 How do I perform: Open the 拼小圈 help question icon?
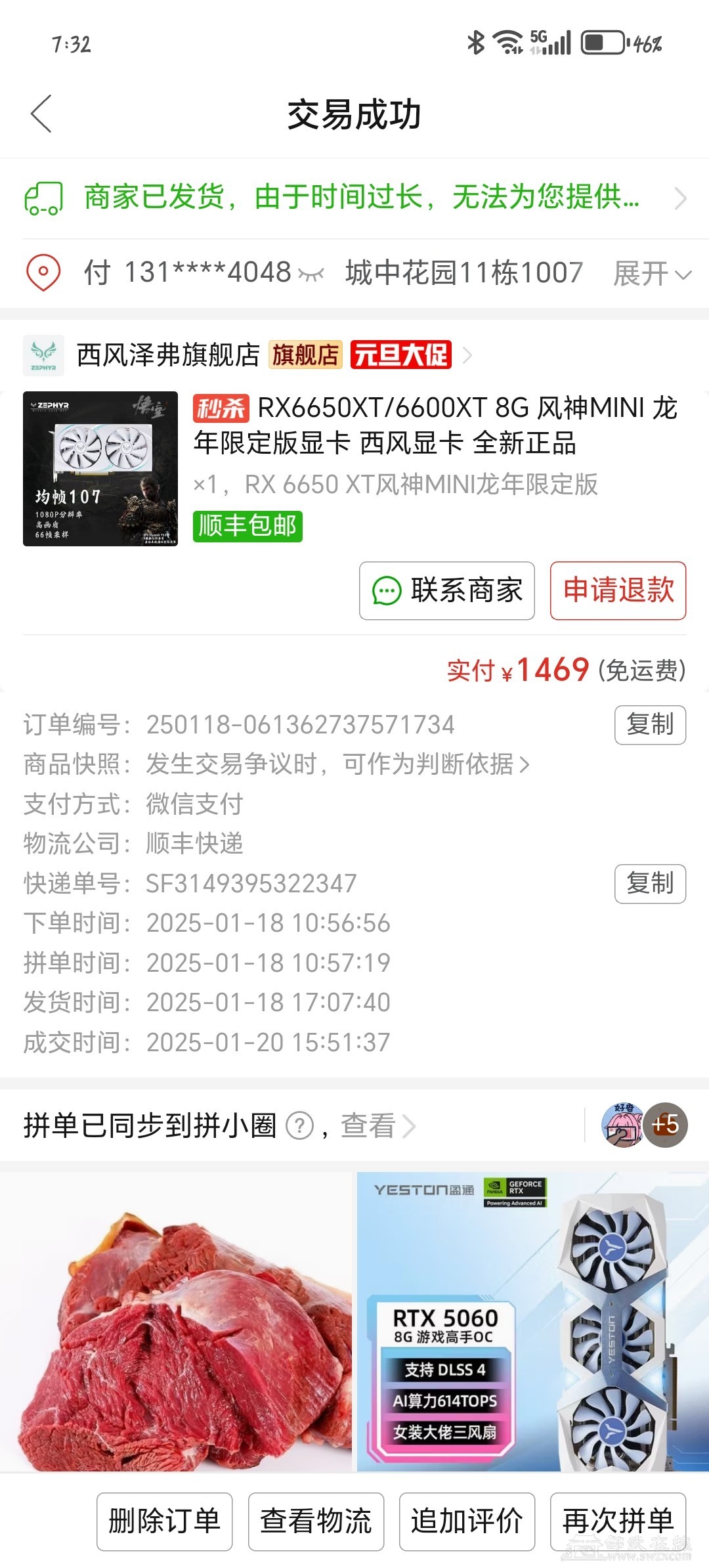coord(300,1126)
